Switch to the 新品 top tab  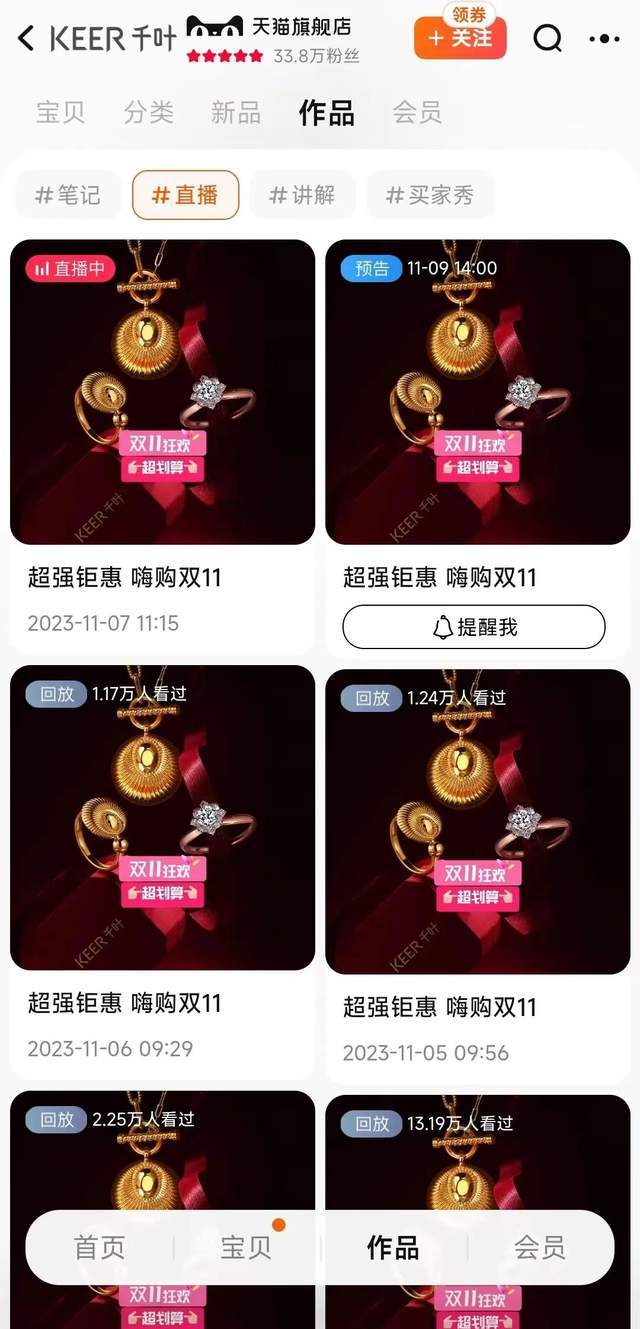(x=236, y=112)
